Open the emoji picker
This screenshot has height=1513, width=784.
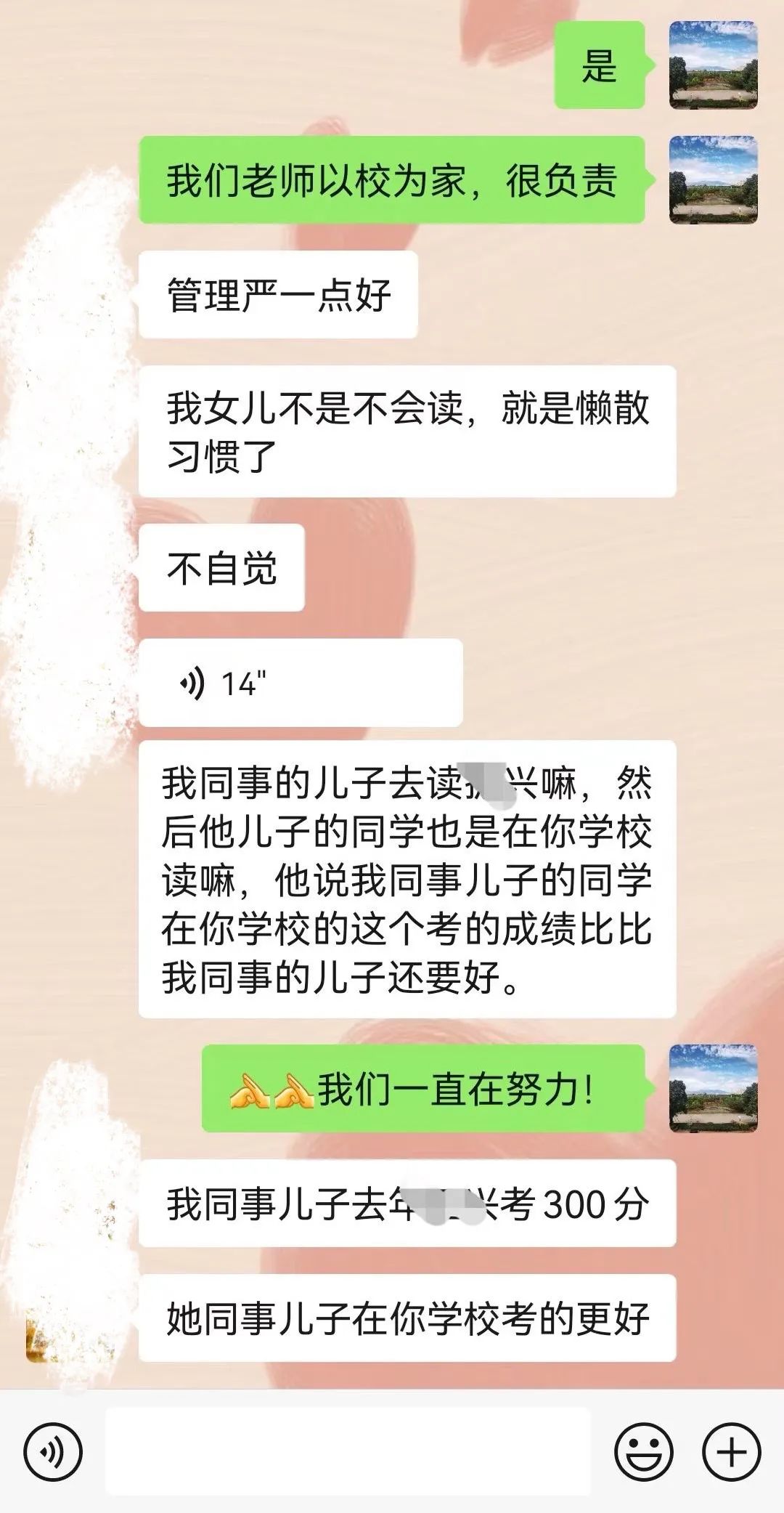643,1453
